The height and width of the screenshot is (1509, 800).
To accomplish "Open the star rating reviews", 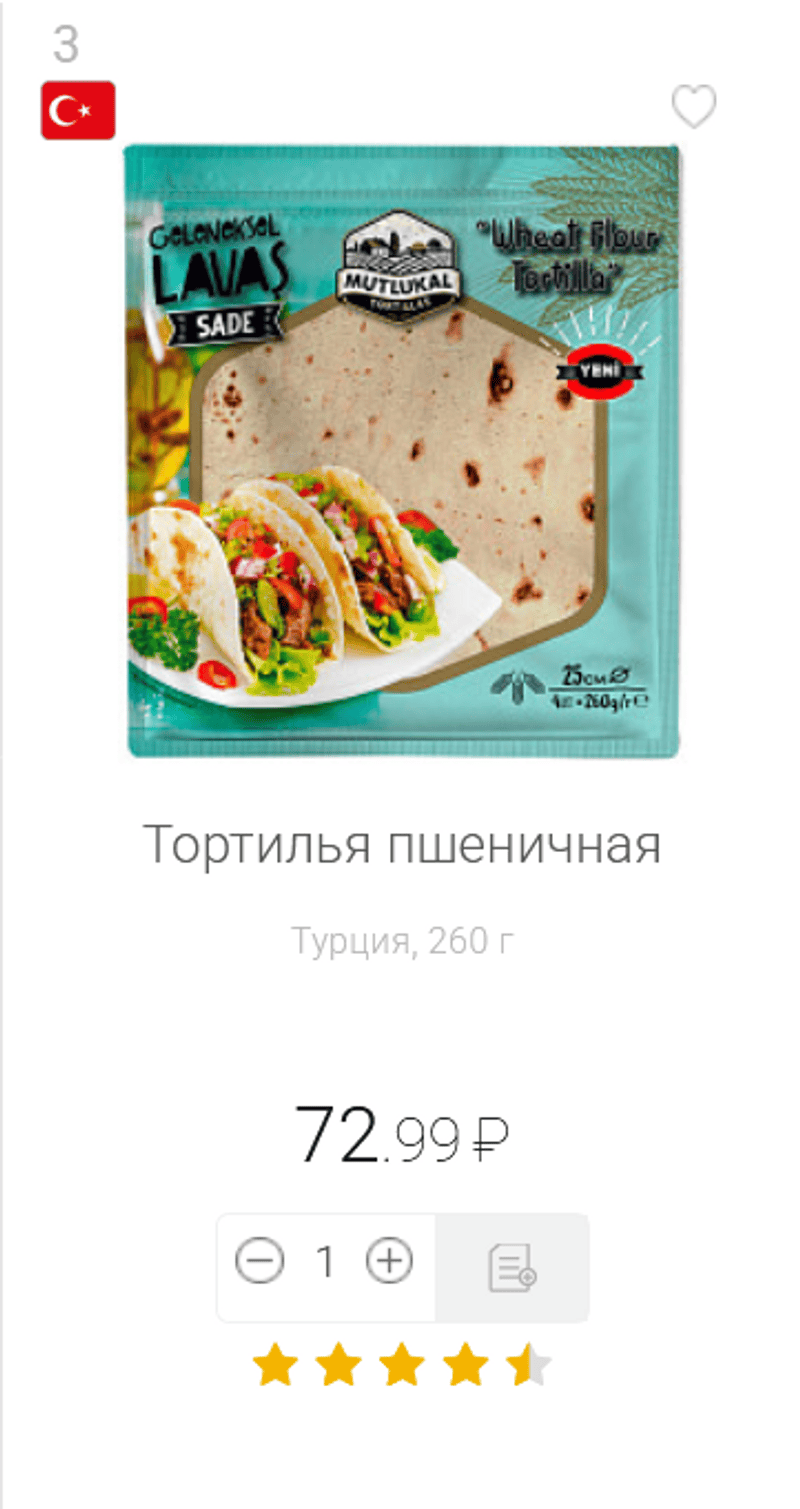I will 402,1366.
